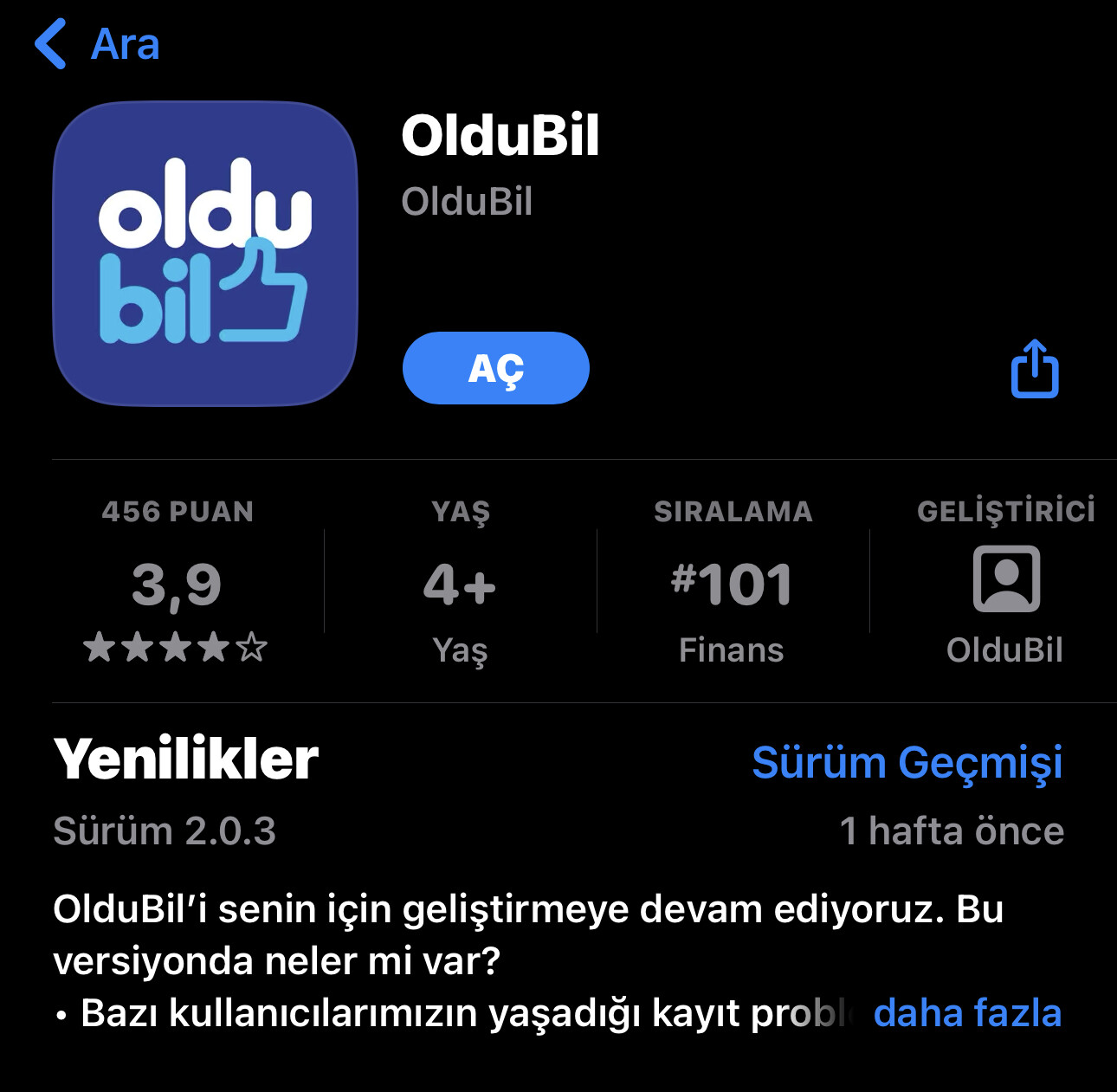Tap the AÇ button to open OlduBil
1117x1092 pixels.
pyautogui.click(x=495, y=368)
